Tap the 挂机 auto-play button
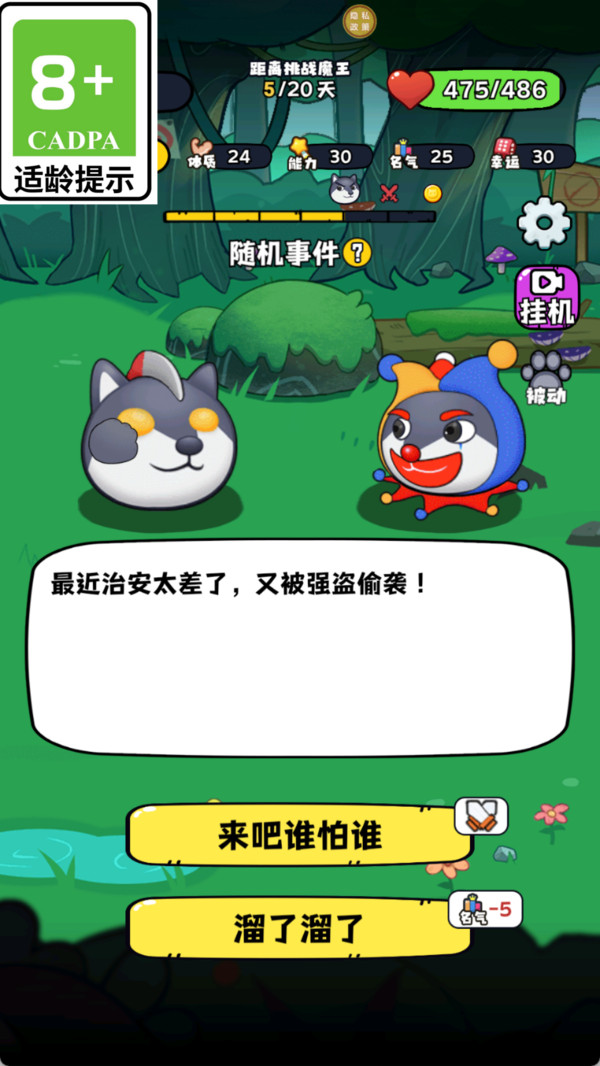The height and width of the screenshot is (1066, 600). tap(547, 298)
